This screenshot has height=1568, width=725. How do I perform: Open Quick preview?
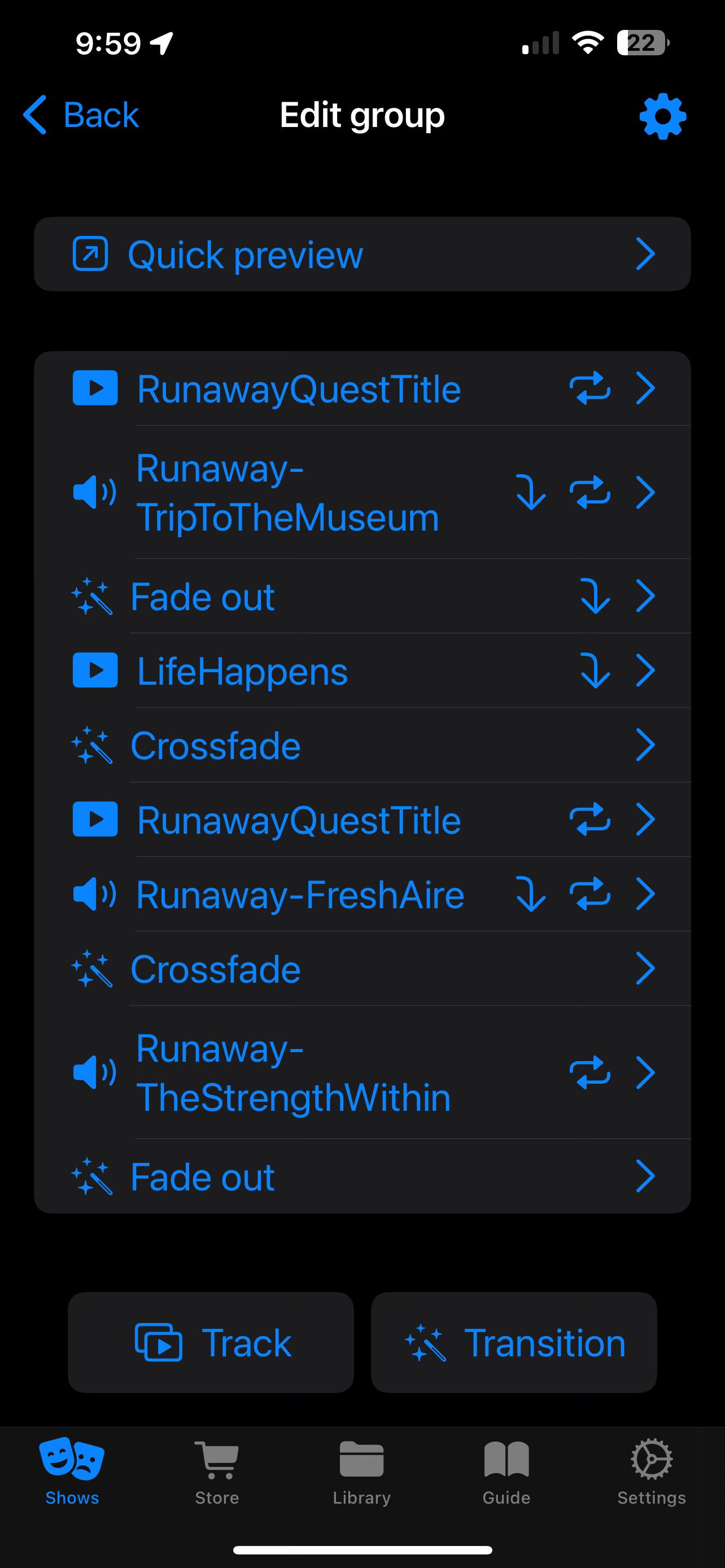pyautogui.click(x=362, y=254)
